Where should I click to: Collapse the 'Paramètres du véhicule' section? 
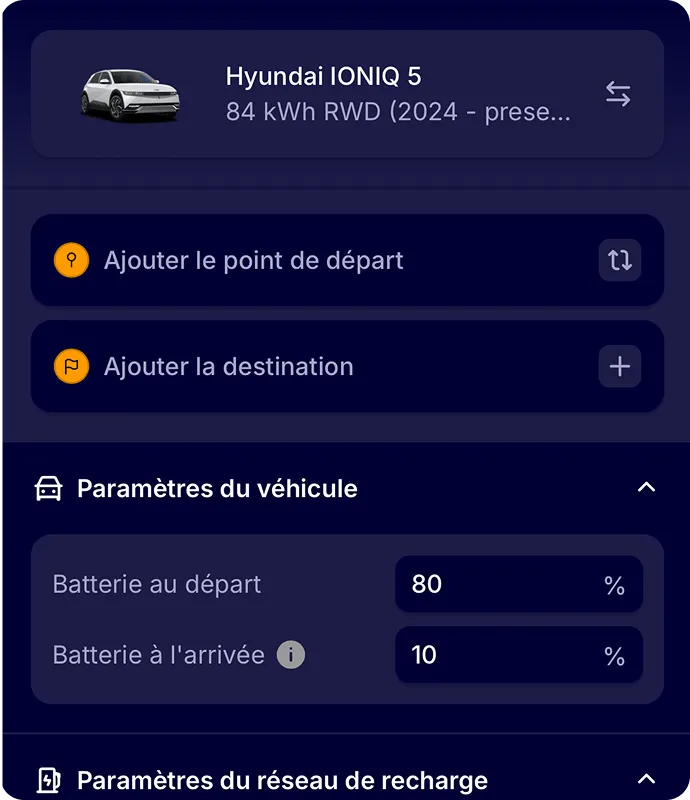point(646,488)
